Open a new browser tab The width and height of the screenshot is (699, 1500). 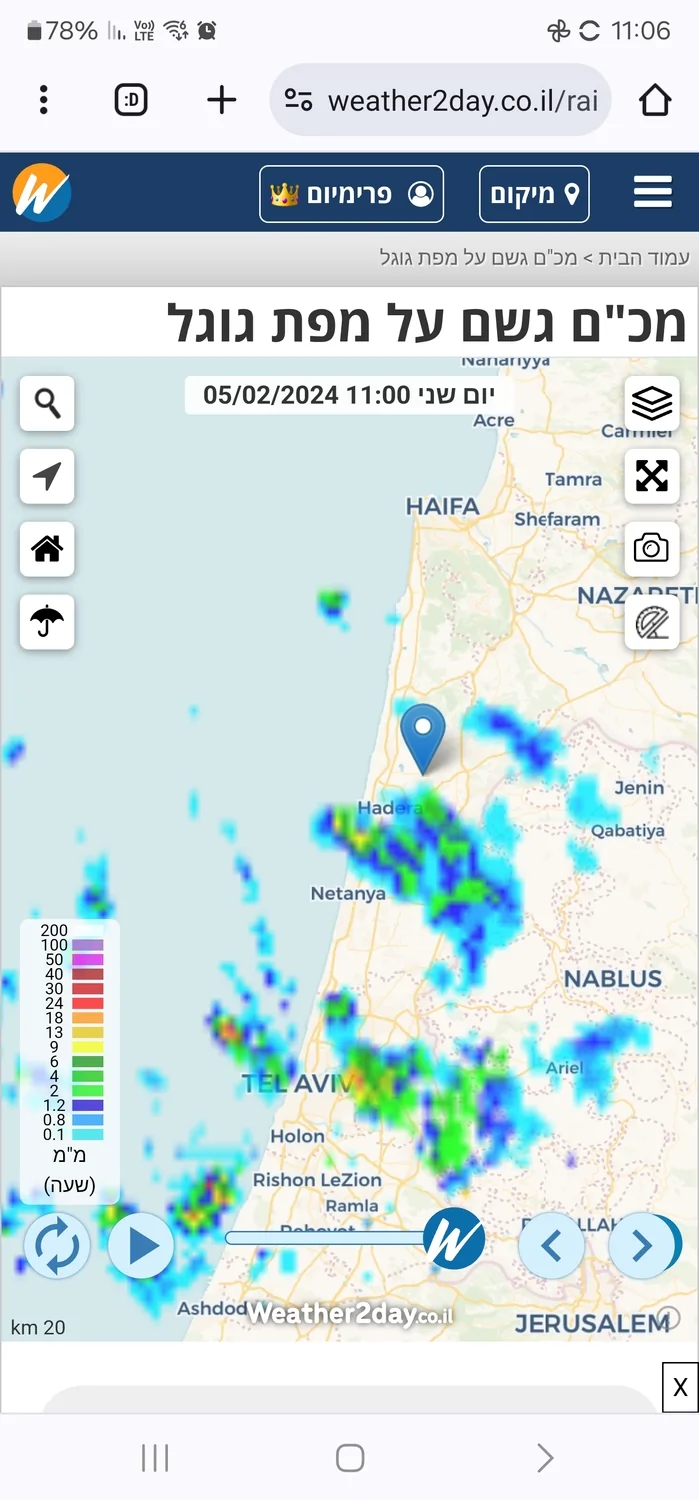click(x=221, y=100)
